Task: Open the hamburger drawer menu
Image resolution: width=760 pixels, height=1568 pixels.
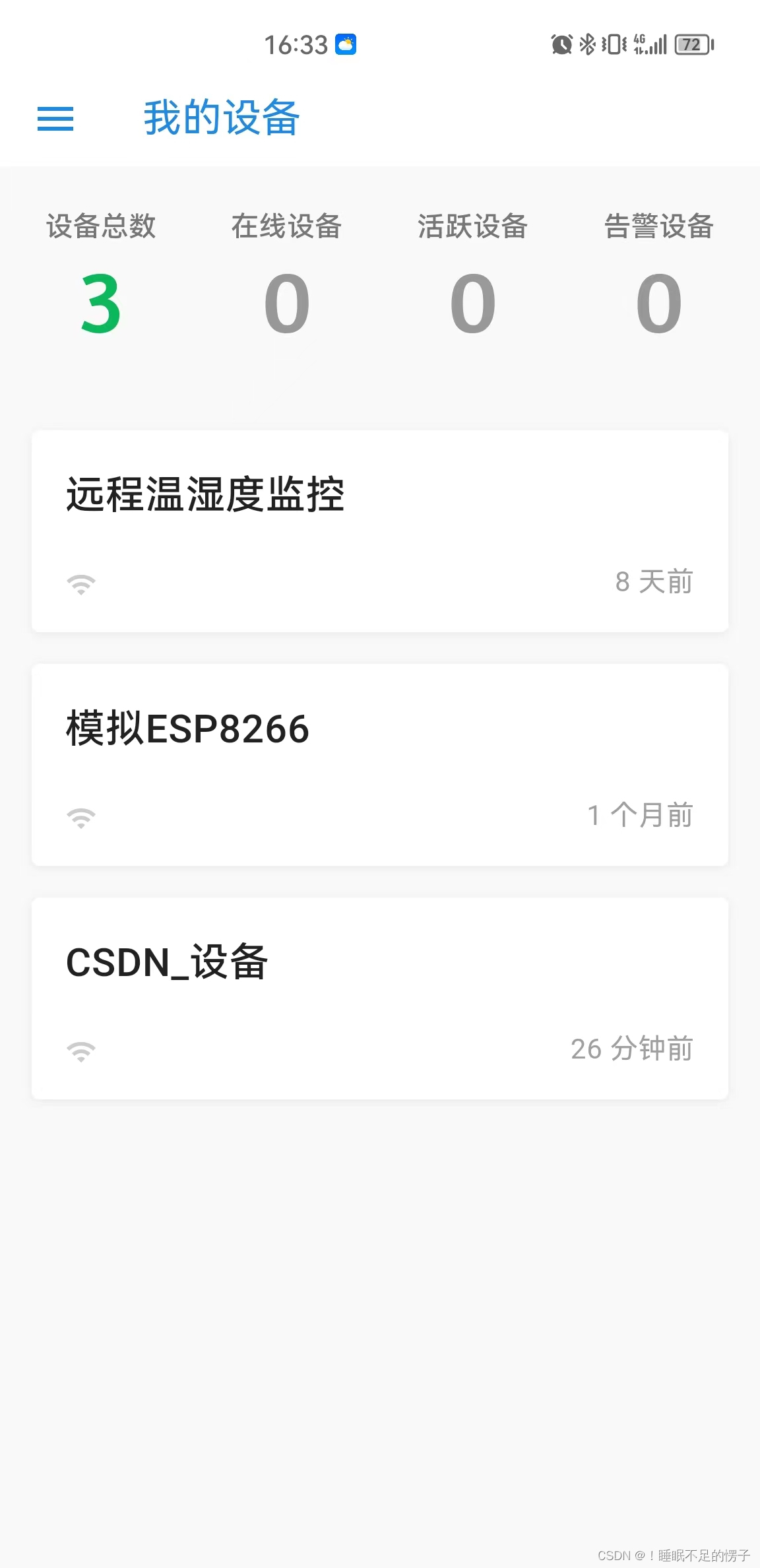Action: click(55, 119)
